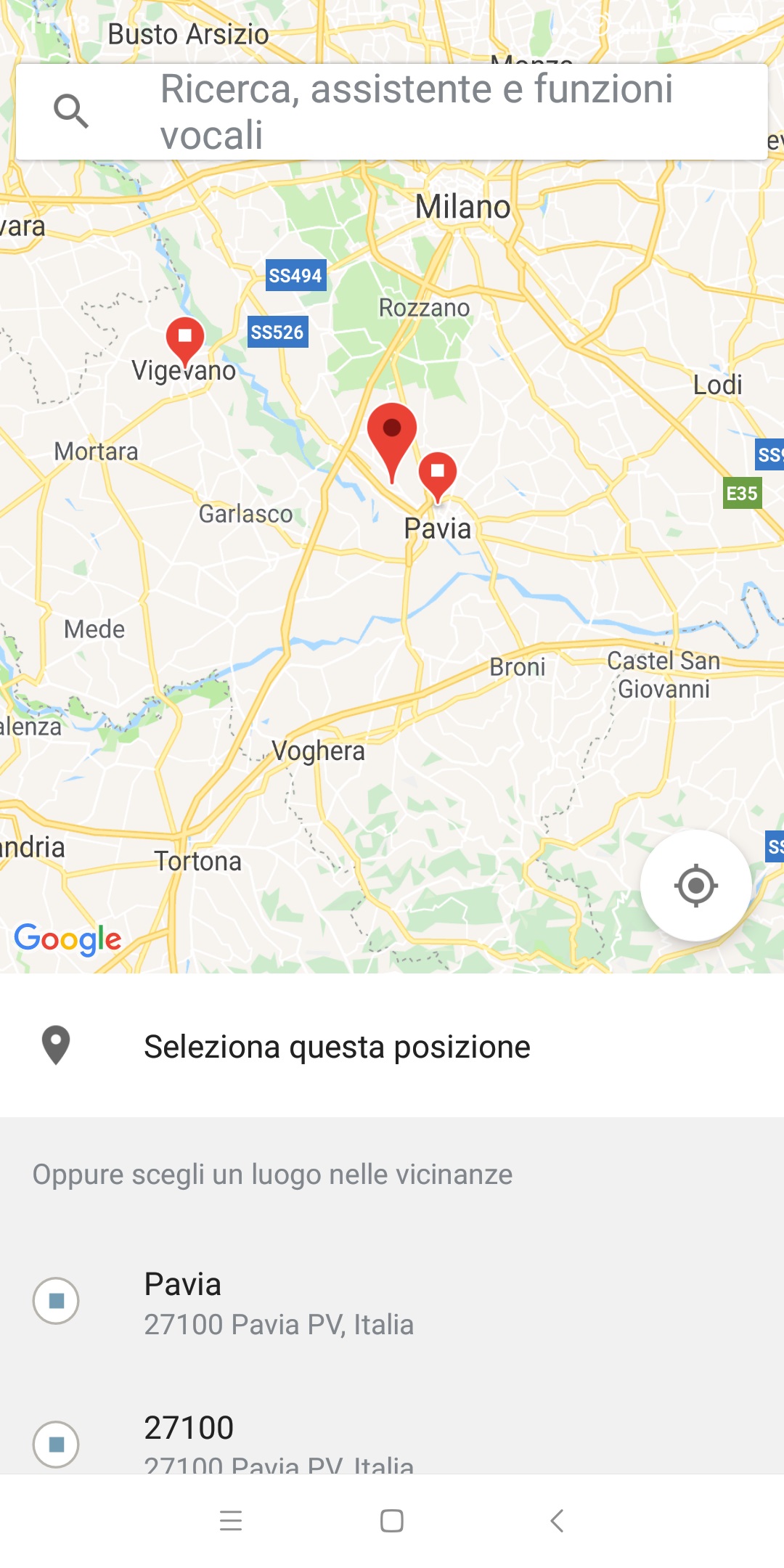Choose Pavia 27100 Pavia PV from nearby places
This screenshot has width=784, height=1568.
coord(392,1302)
